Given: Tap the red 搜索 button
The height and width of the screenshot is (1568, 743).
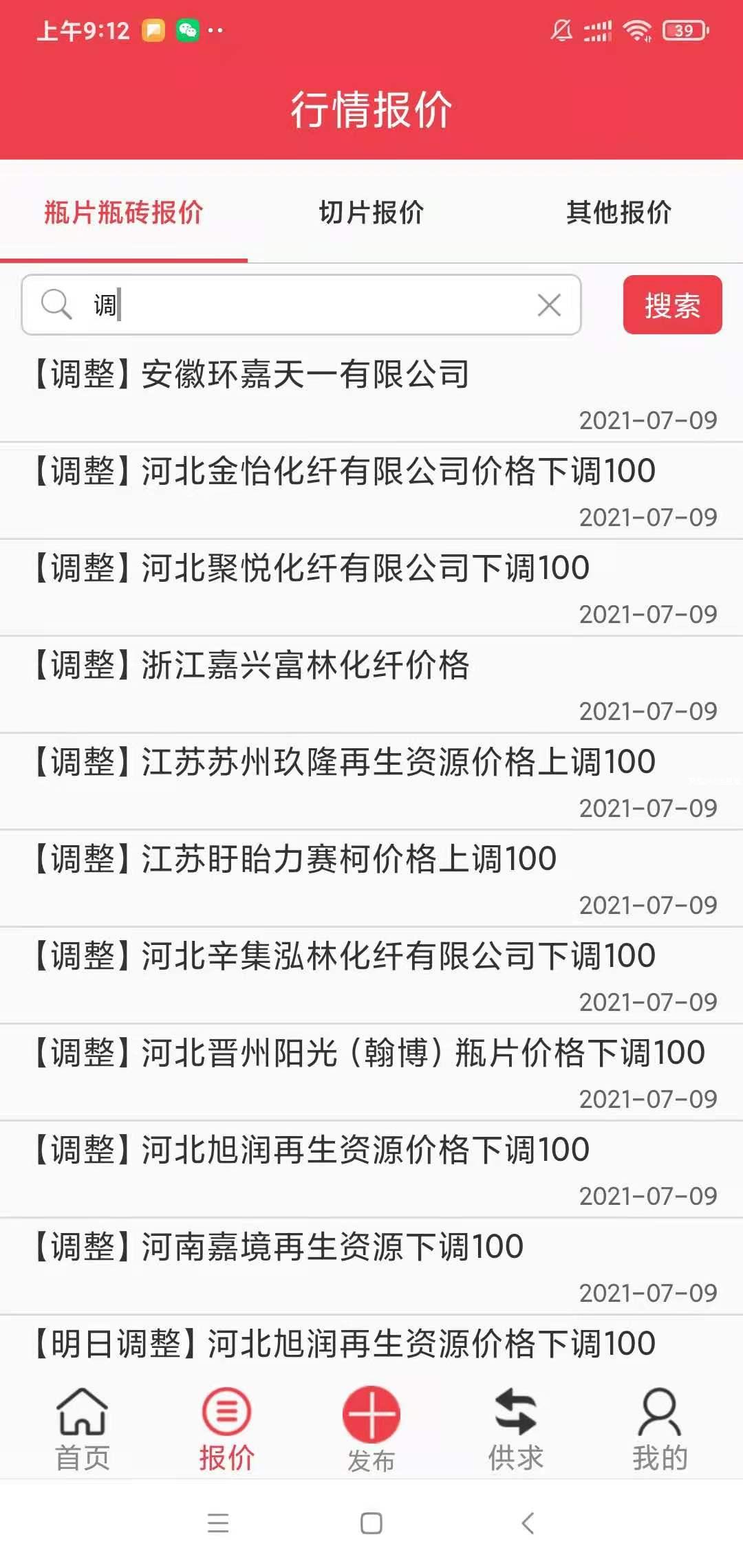Looking at the screenshot, I should point(672,305).
